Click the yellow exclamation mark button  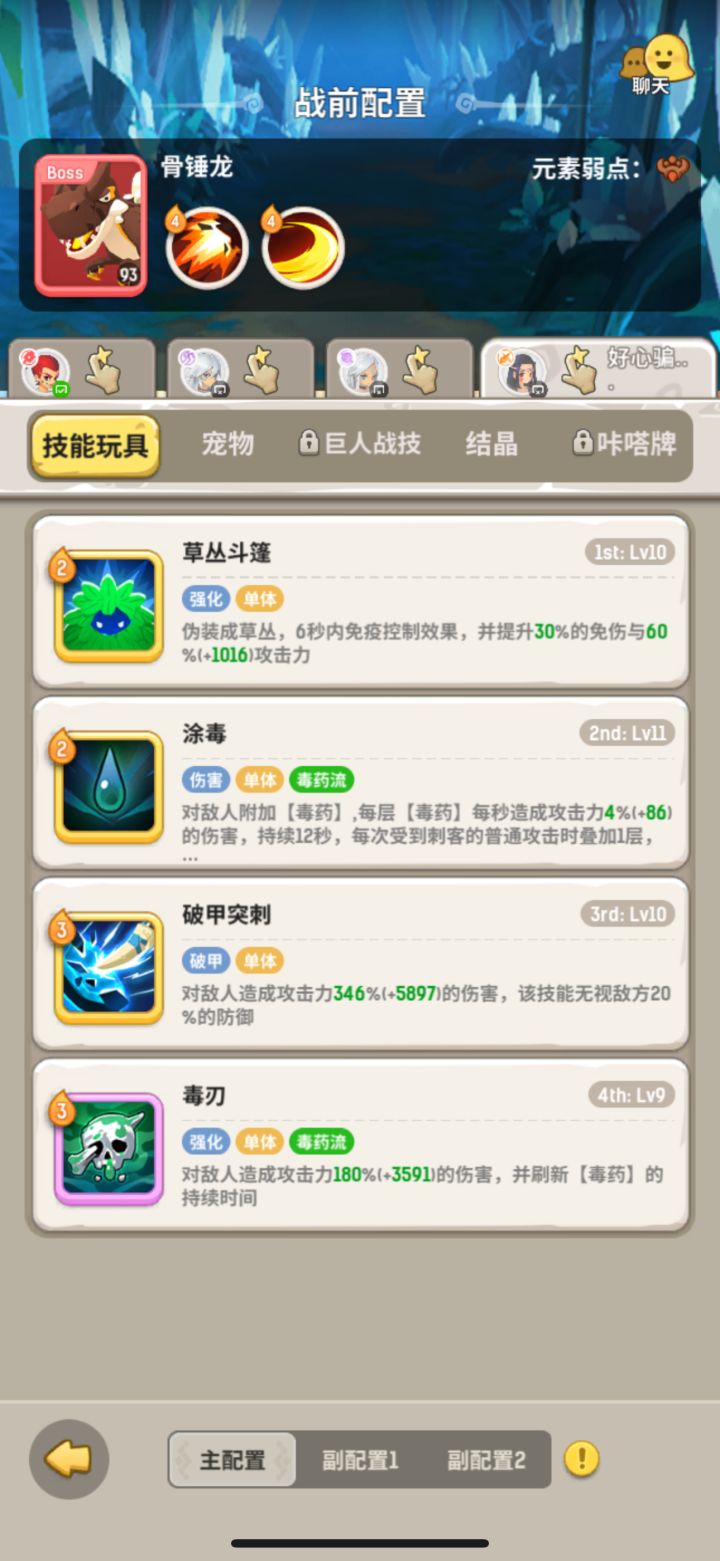coord(582,1460)
